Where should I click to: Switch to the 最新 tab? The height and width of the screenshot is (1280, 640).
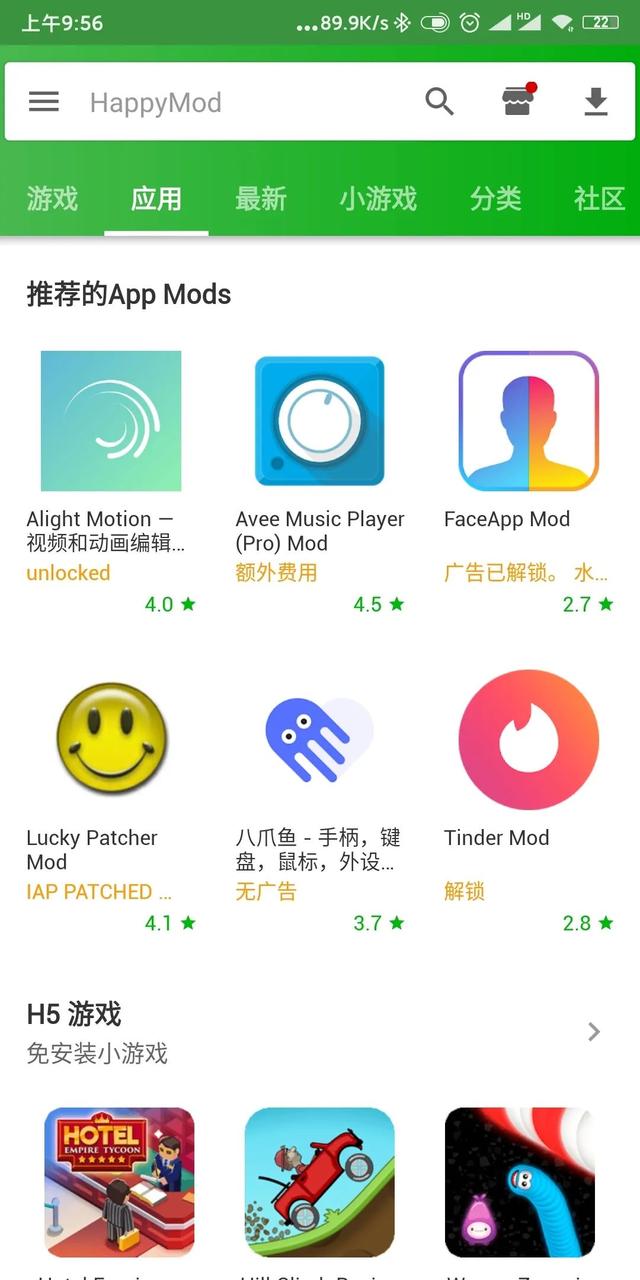click(261, 199)
